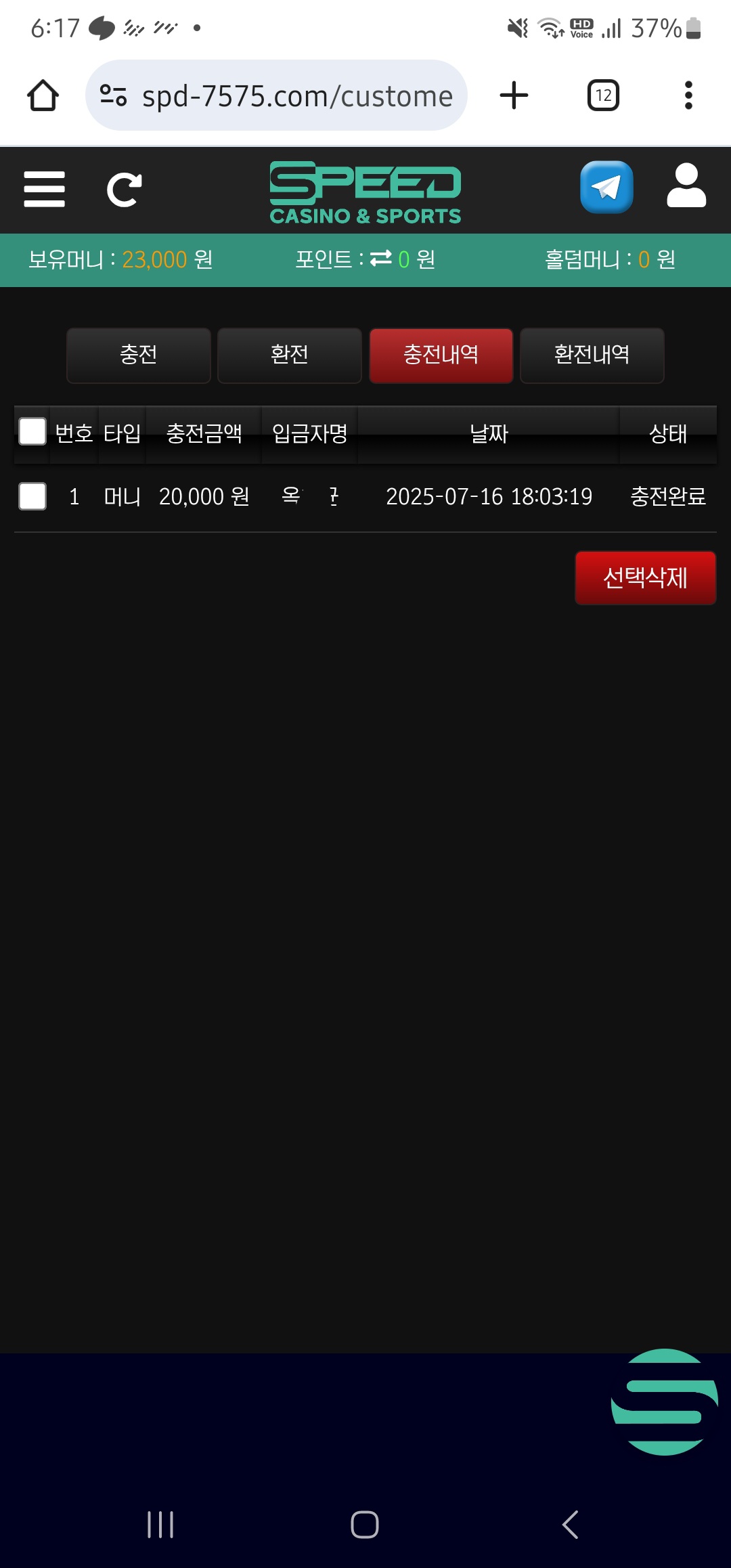Open the 환전내역 tab
This screenshot has width=731, height=1568.
pos(592,355)
